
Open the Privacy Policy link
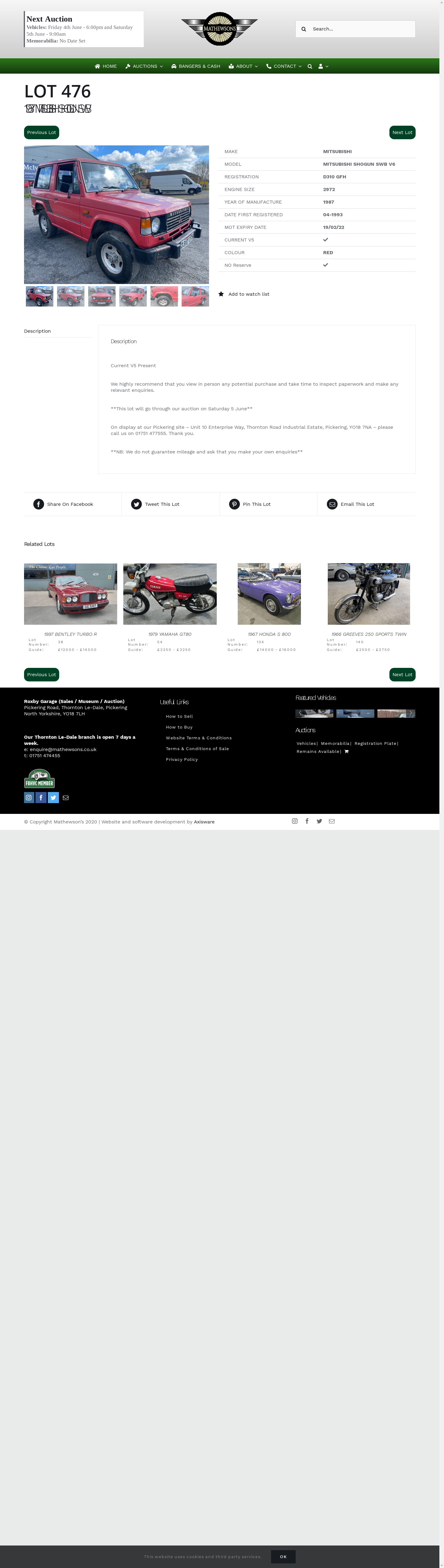click(182, 760)
